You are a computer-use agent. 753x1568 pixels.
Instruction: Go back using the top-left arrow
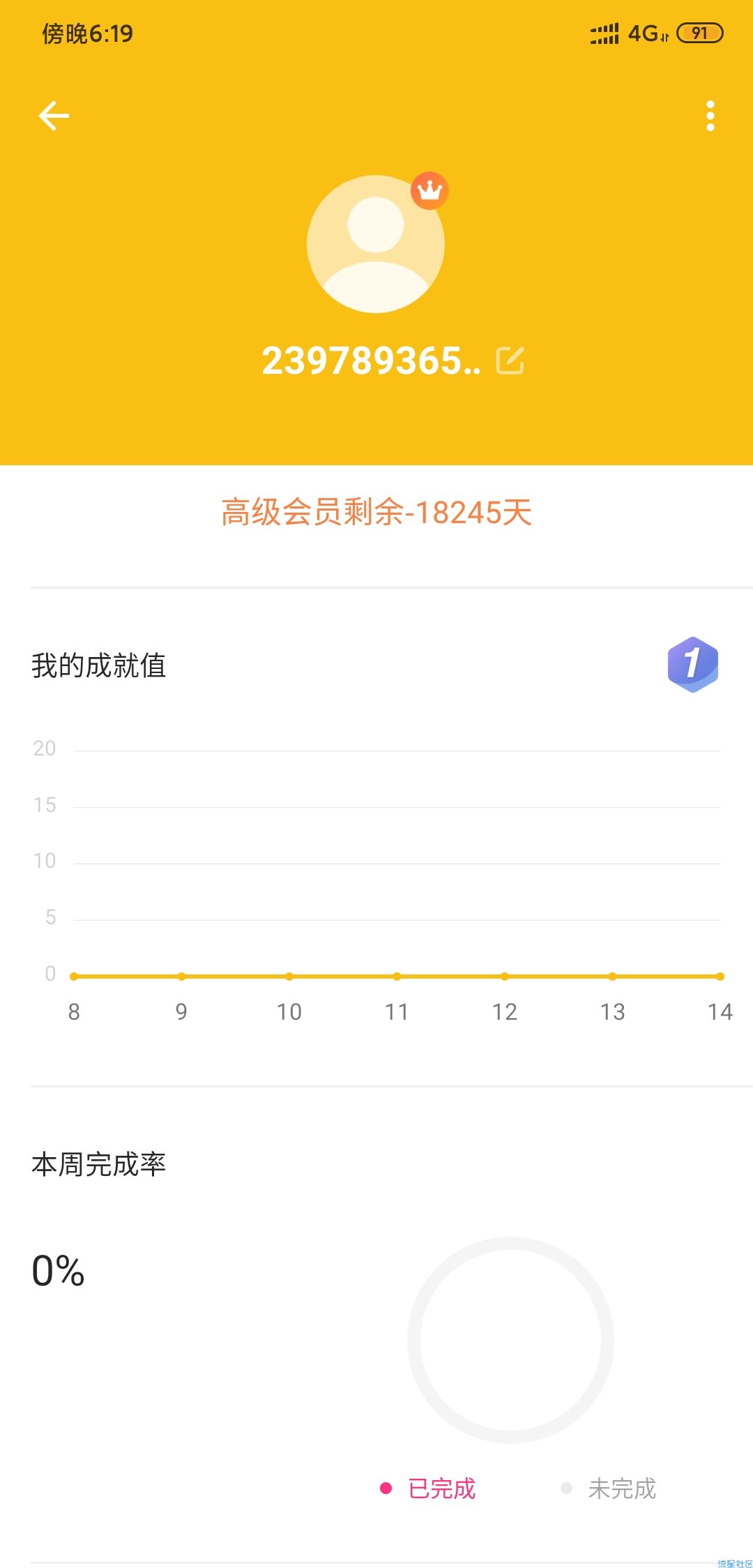pos(54,116)
